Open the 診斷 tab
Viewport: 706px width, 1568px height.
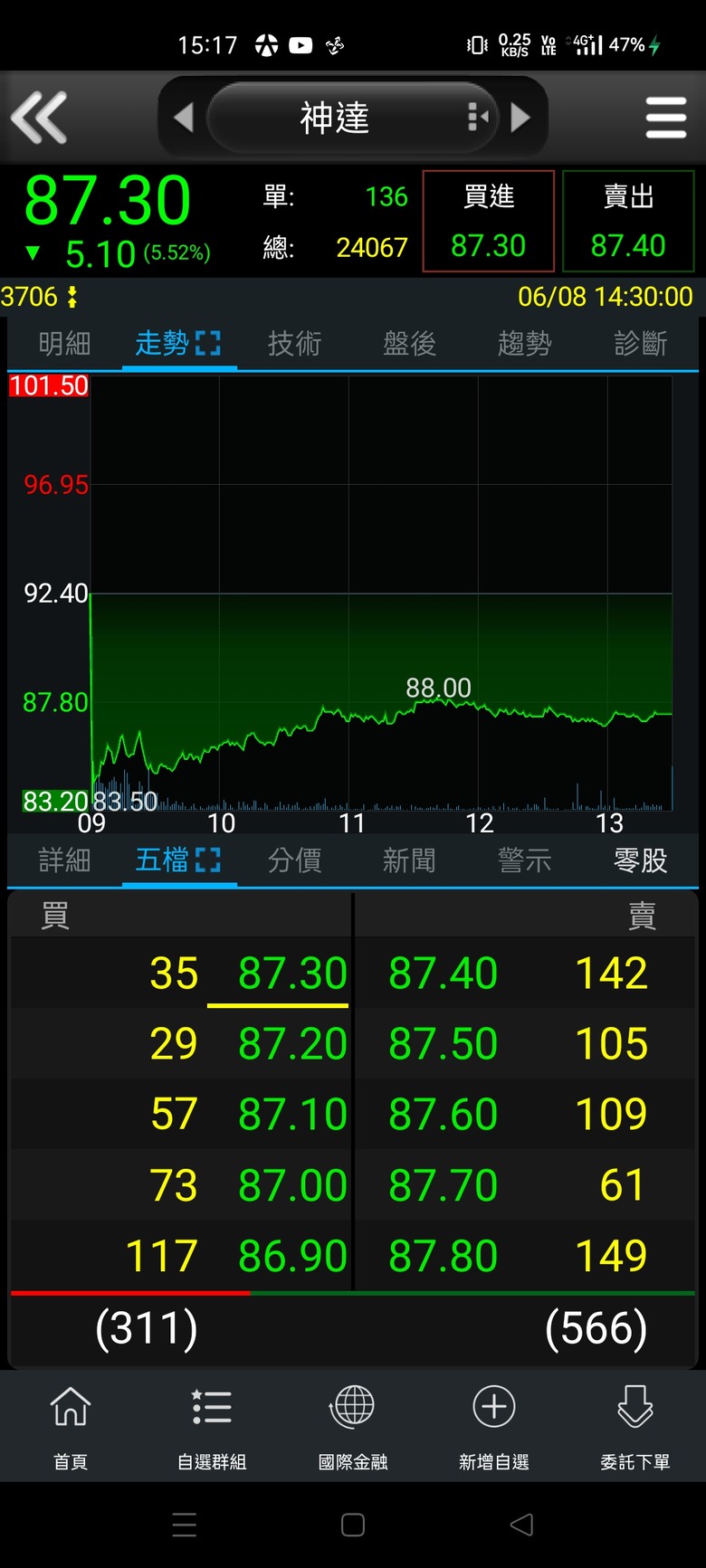(640, 344)
